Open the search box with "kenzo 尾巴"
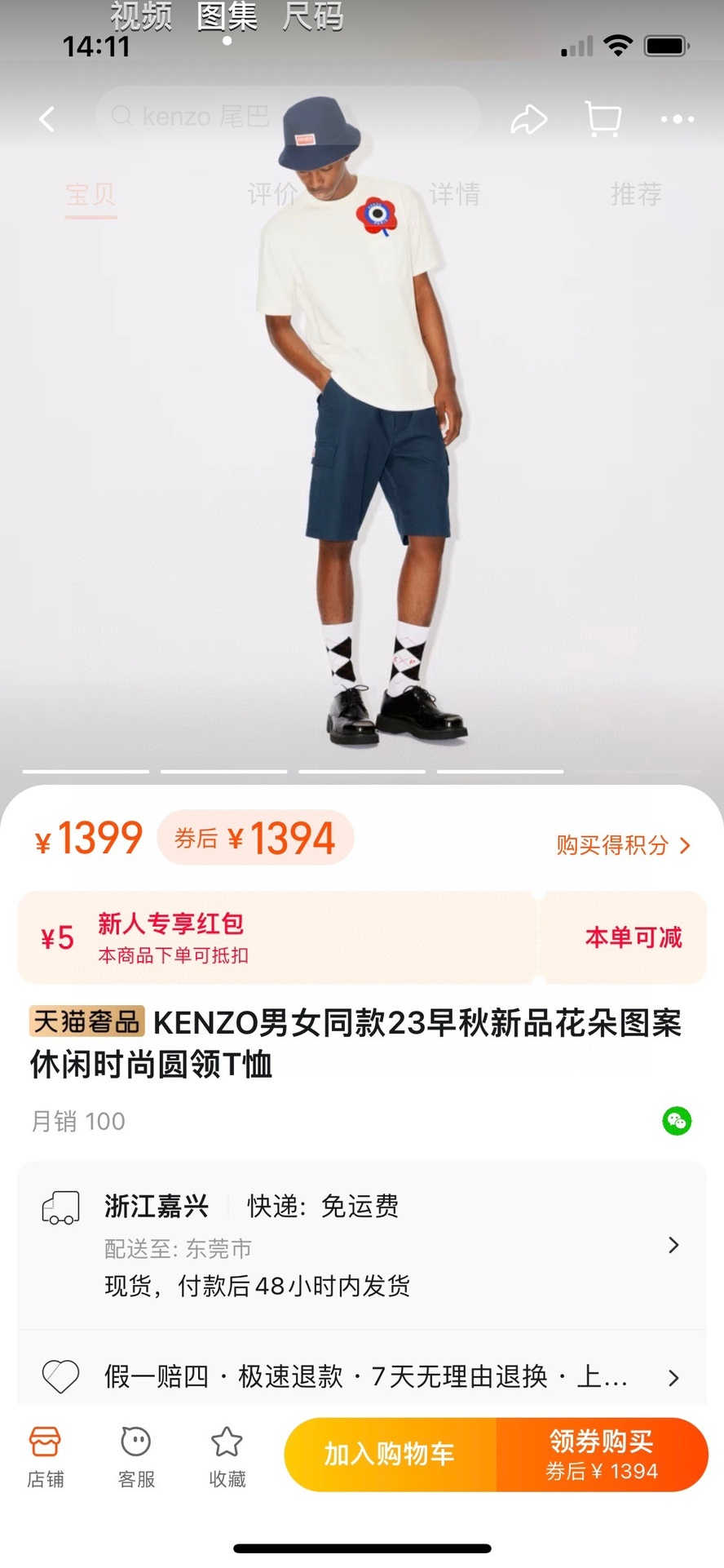Viewport: 724px width, 1568px height. [287, 117]
